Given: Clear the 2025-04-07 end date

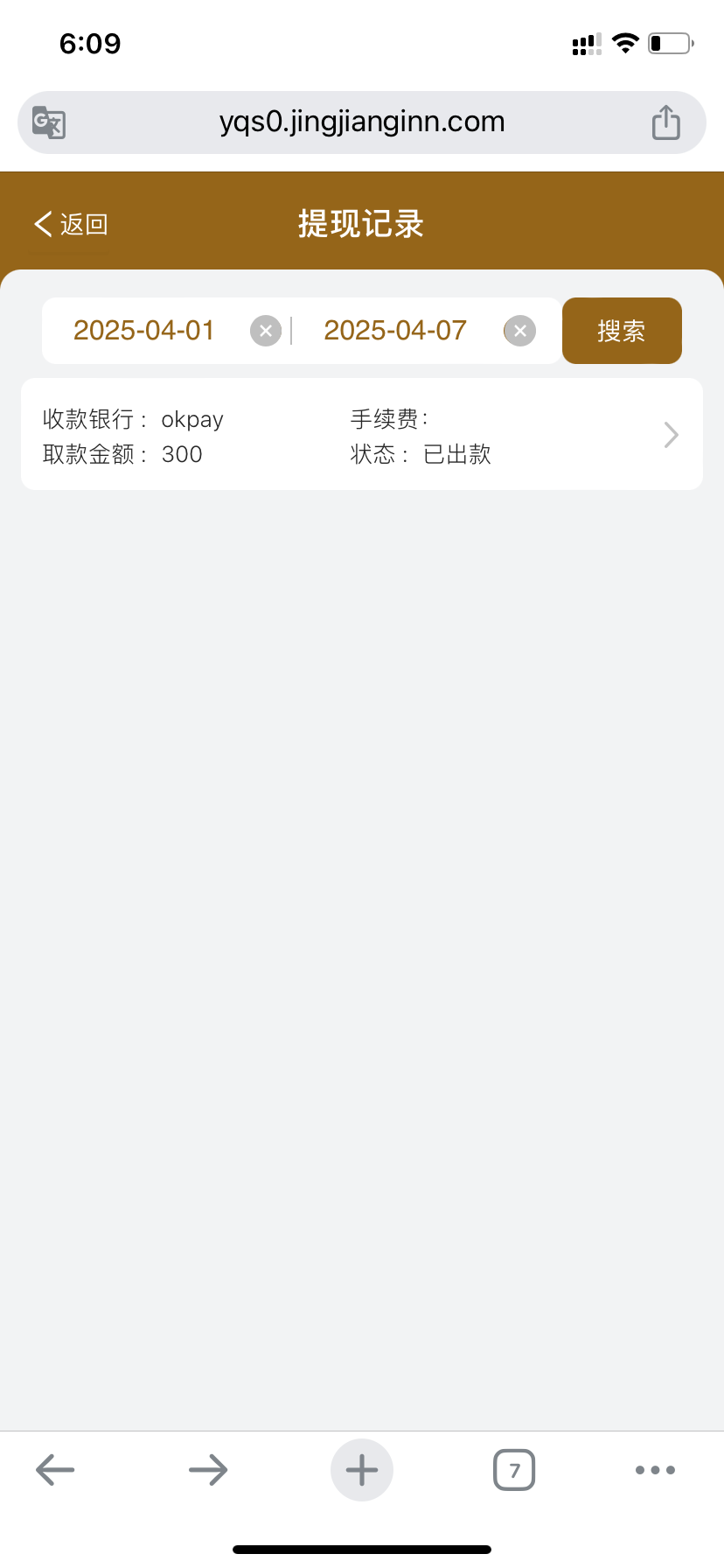Looking at the screenshot, I should click(520, 331).
